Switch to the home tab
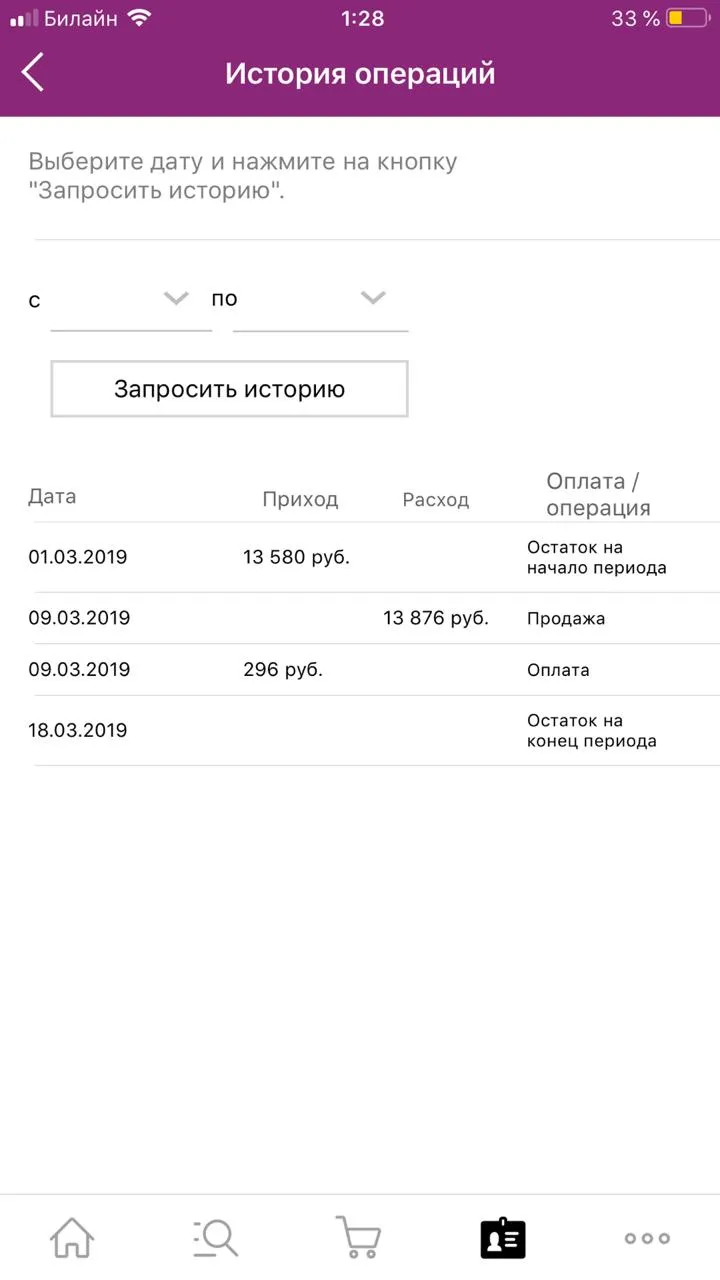Viewport: 720px width, 1280px height. pos(72,1238)
